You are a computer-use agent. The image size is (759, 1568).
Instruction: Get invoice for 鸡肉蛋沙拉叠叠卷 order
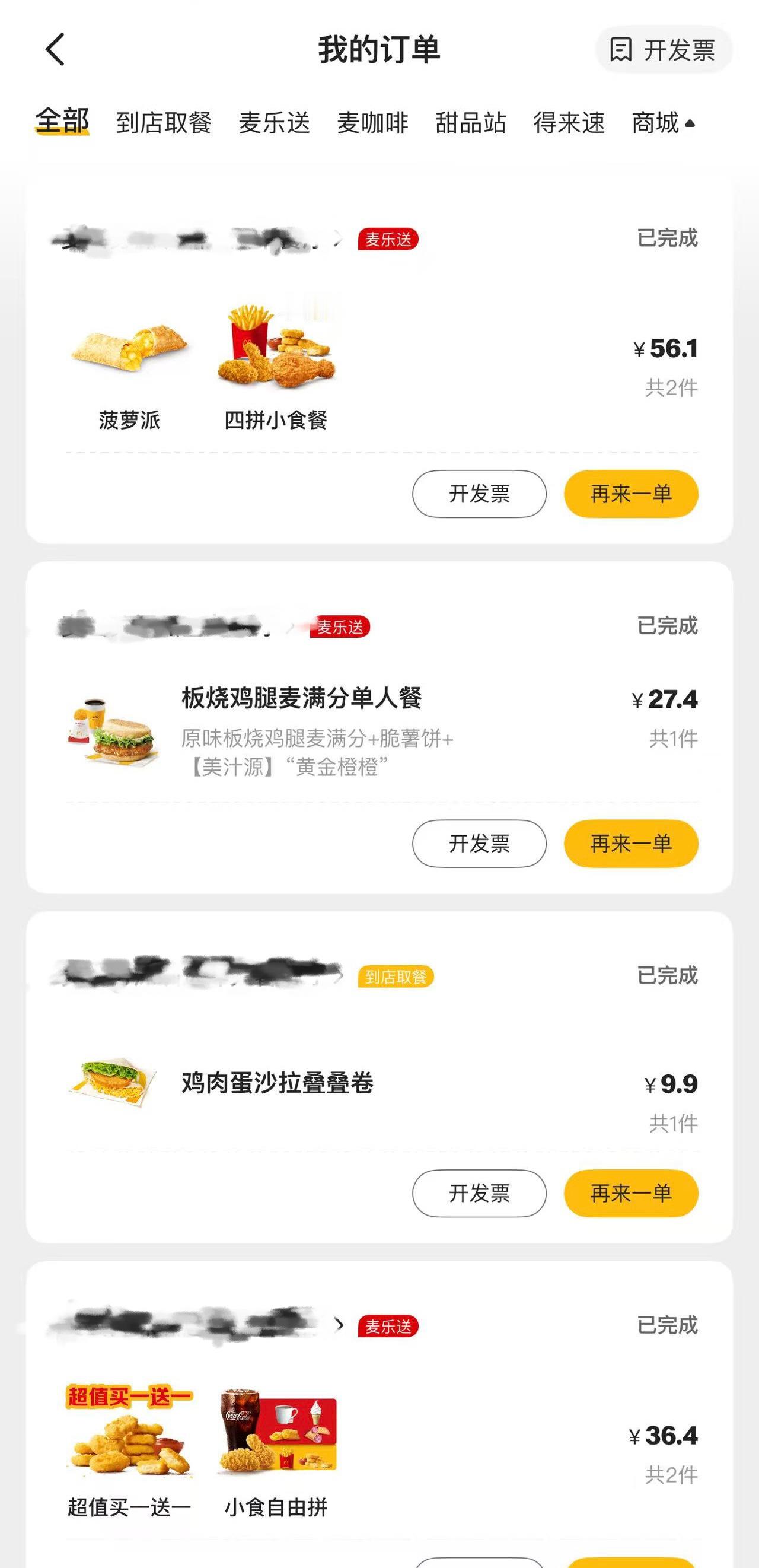[x=479, y=1193]
